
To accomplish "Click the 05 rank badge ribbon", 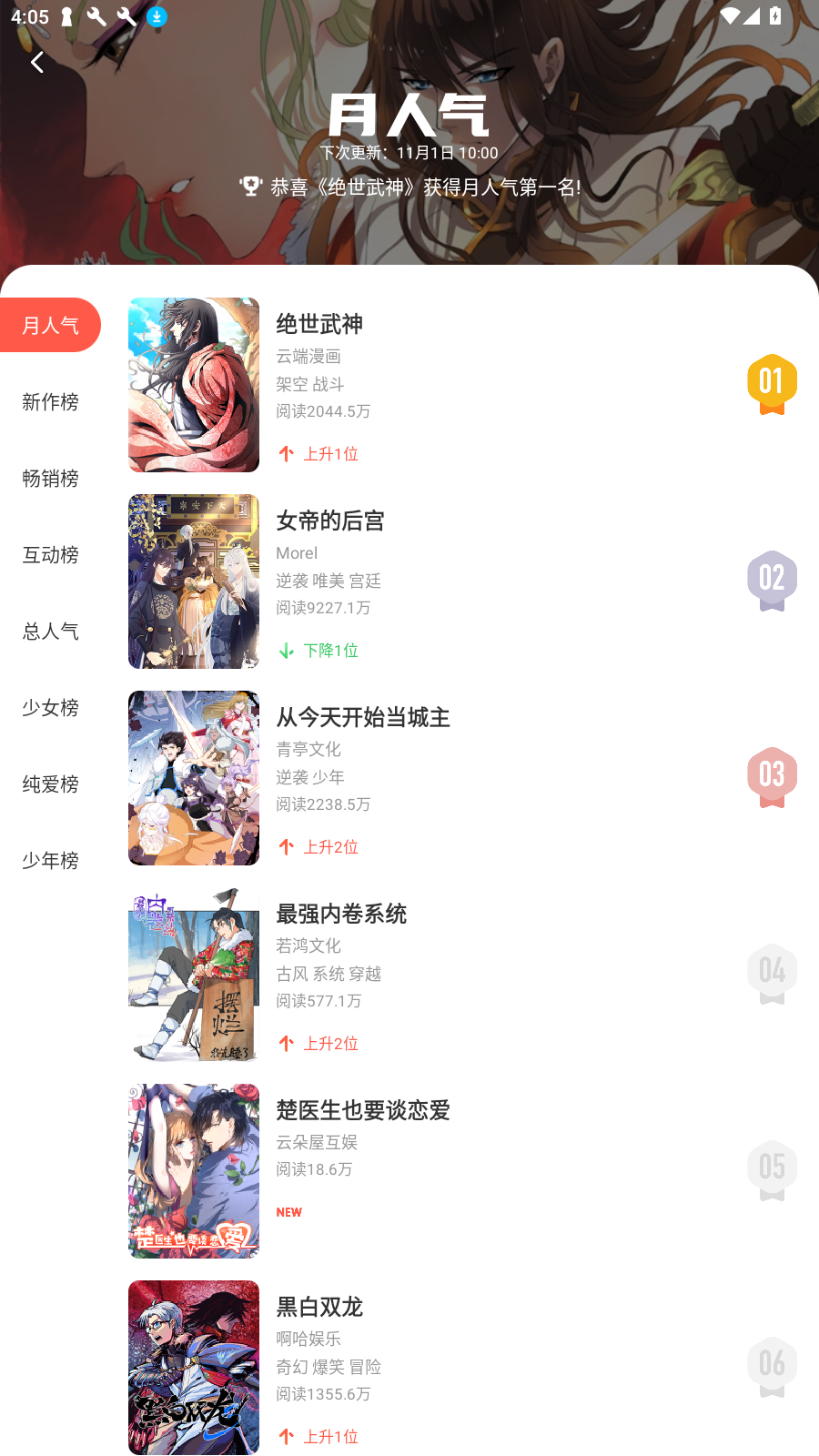I will point(771,1171).
